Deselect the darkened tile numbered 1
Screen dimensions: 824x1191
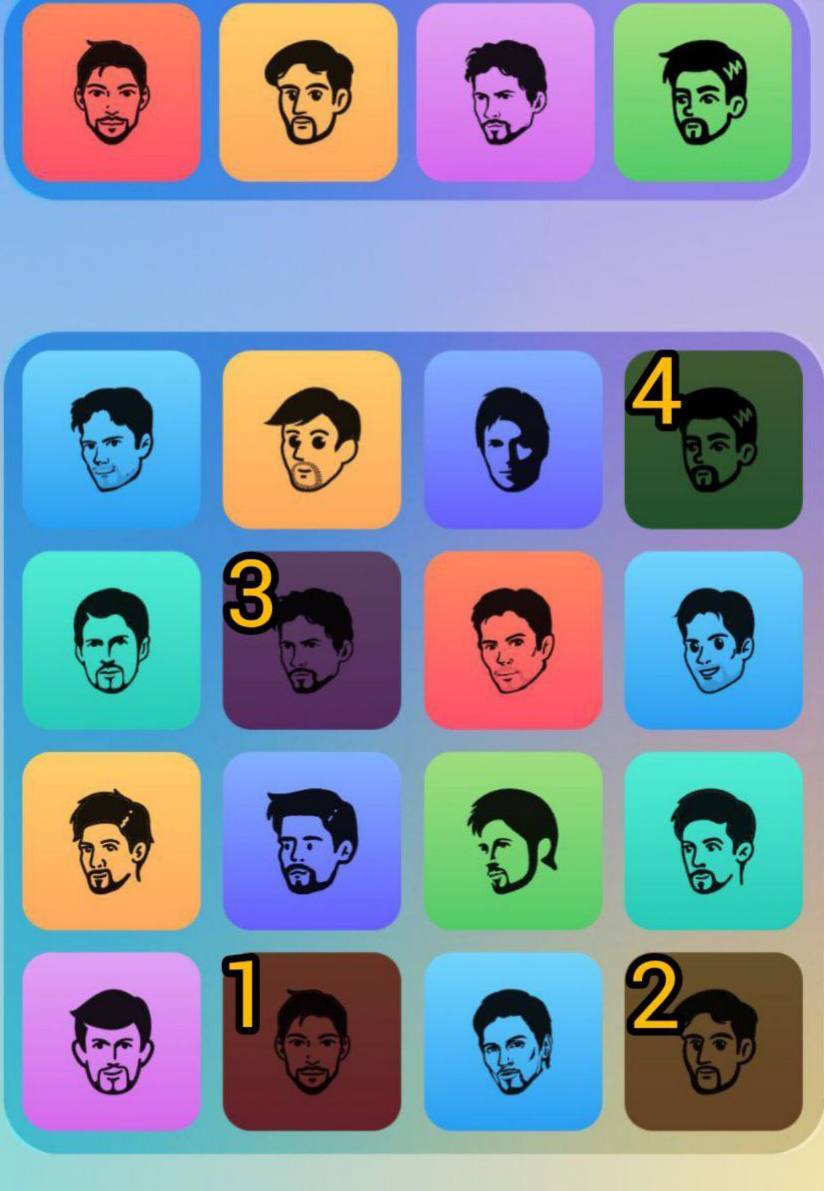pos(311,1041)
